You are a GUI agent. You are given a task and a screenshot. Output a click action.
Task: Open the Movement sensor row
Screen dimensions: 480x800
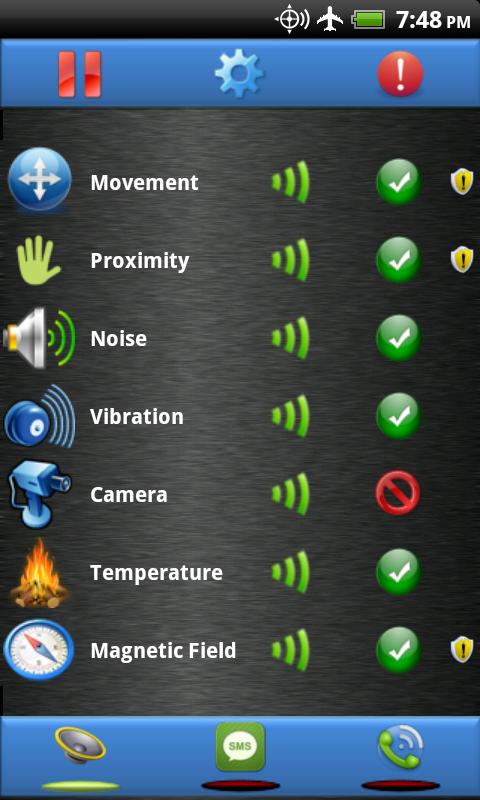tap(240, 182)
